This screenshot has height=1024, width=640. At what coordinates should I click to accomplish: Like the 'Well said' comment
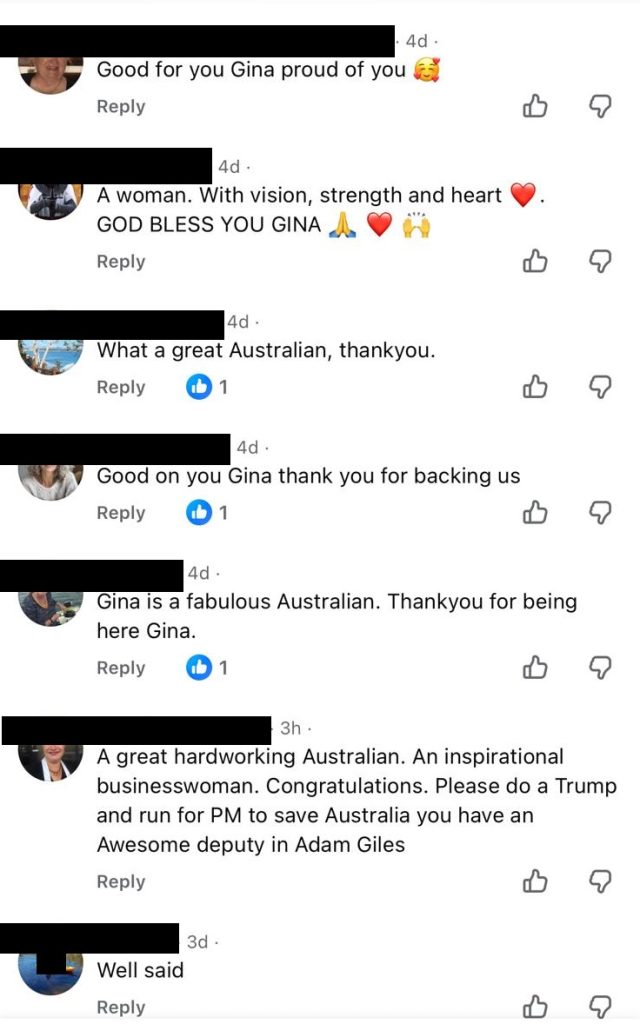(536, 1006)
